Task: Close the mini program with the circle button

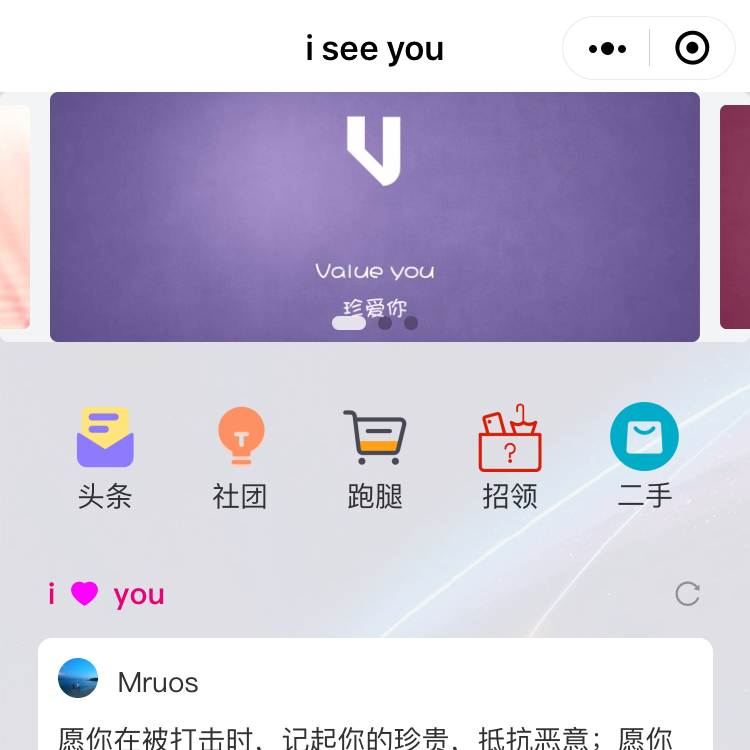Action: [x=692, y=48]
